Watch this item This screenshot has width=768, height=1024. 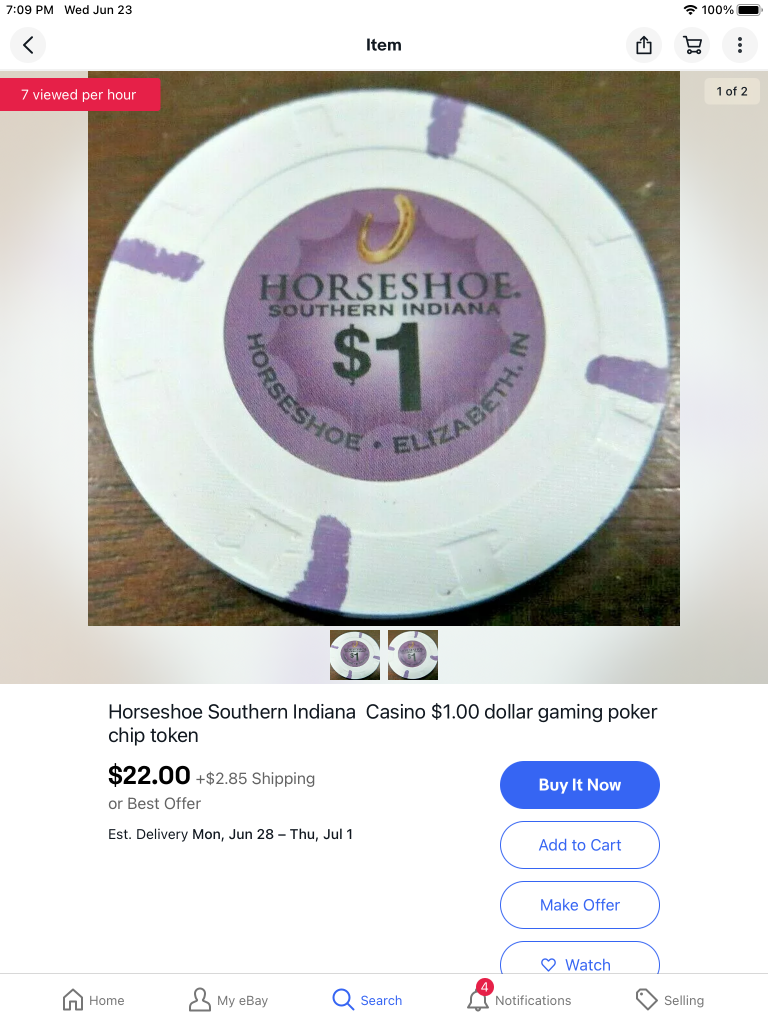(x=579, y=962)
